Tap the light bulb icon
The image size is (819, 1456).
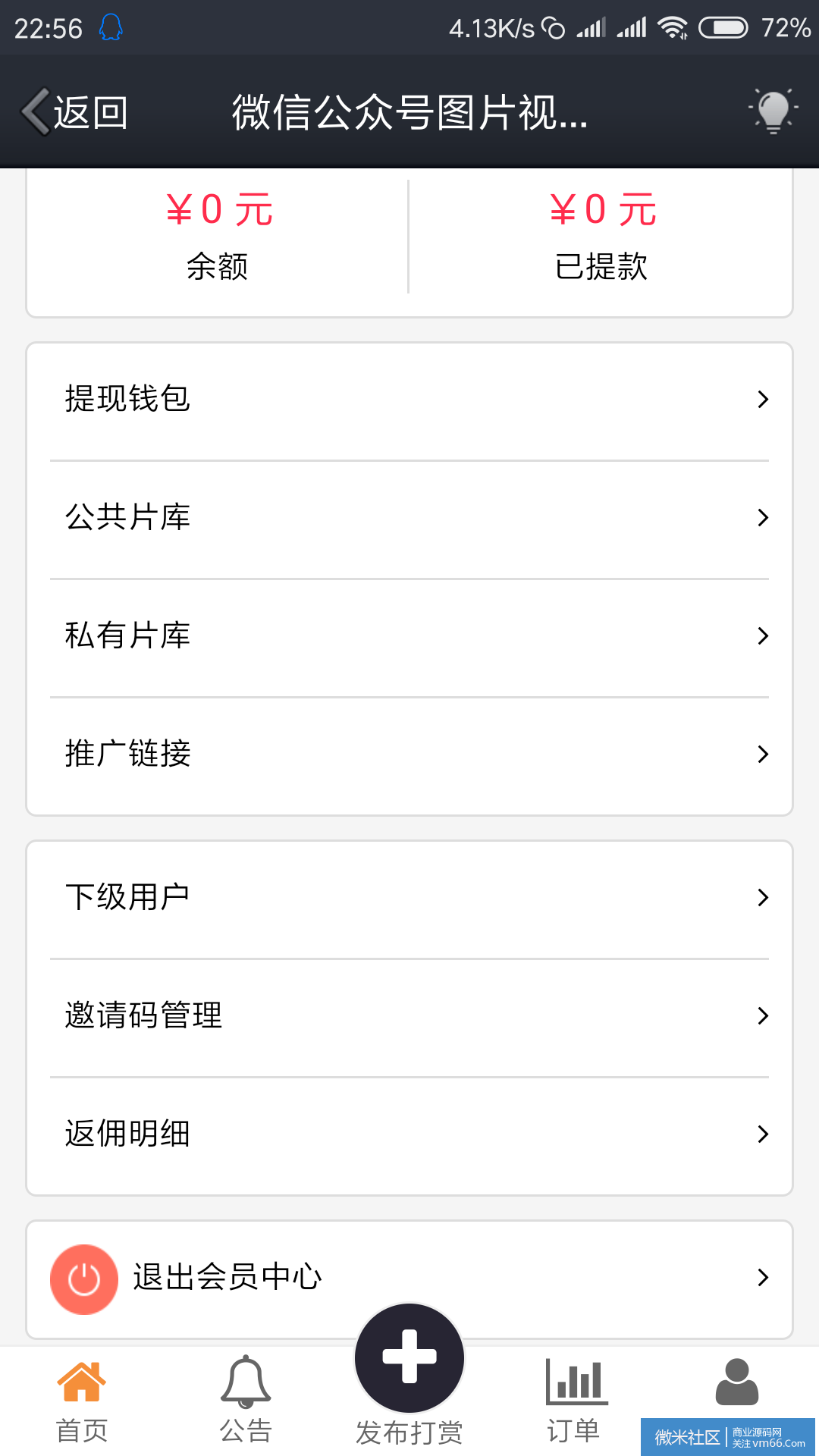(773, 111)
